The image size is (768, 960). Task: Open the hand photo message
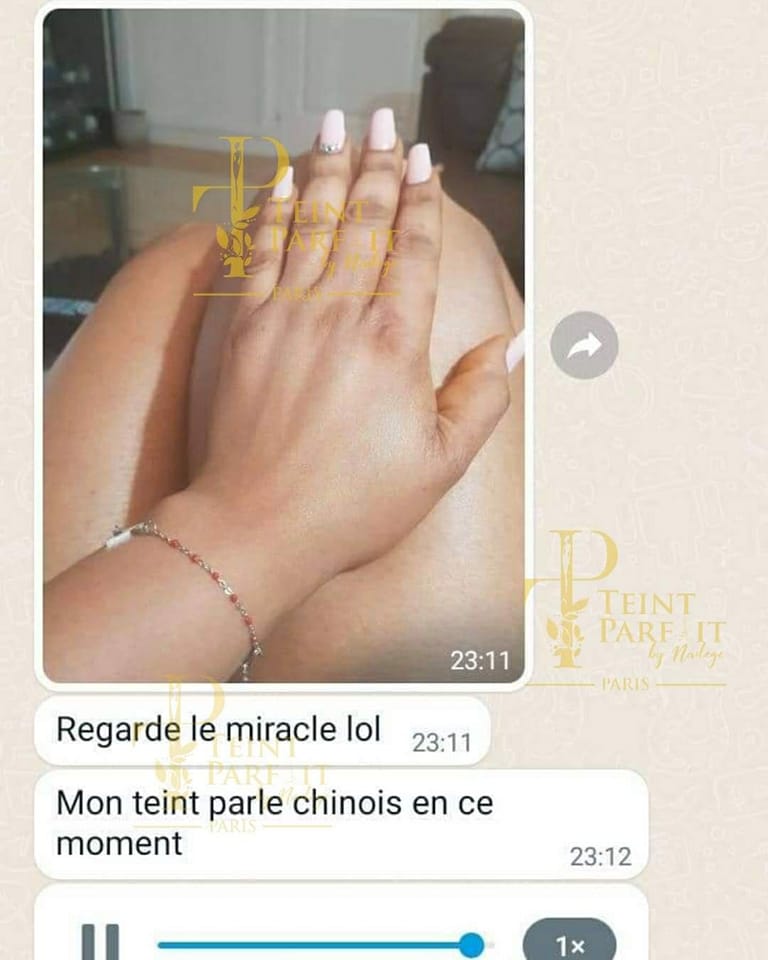(284, 345)
